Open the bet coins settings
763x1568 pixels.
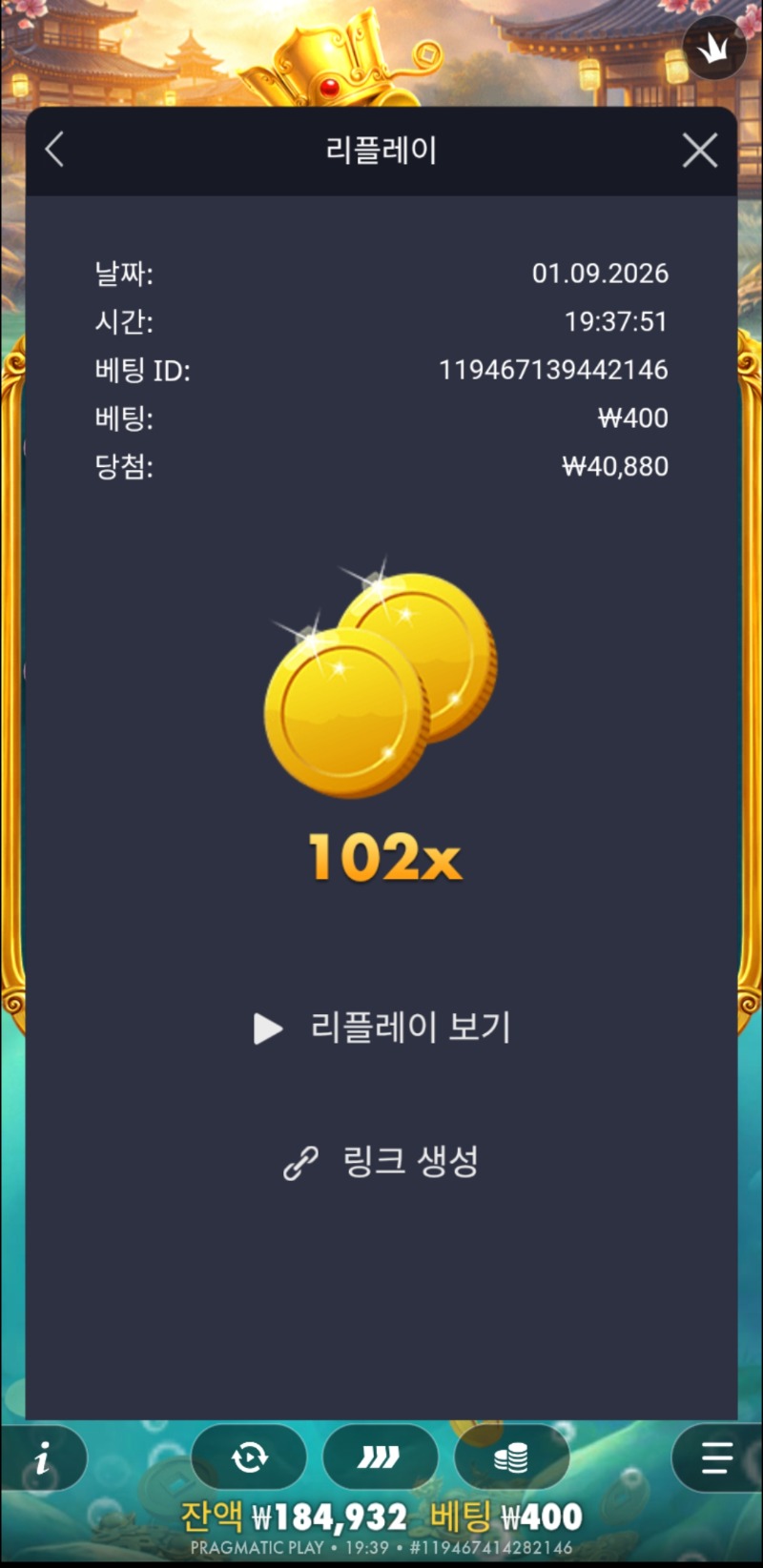pos(511,1456)
